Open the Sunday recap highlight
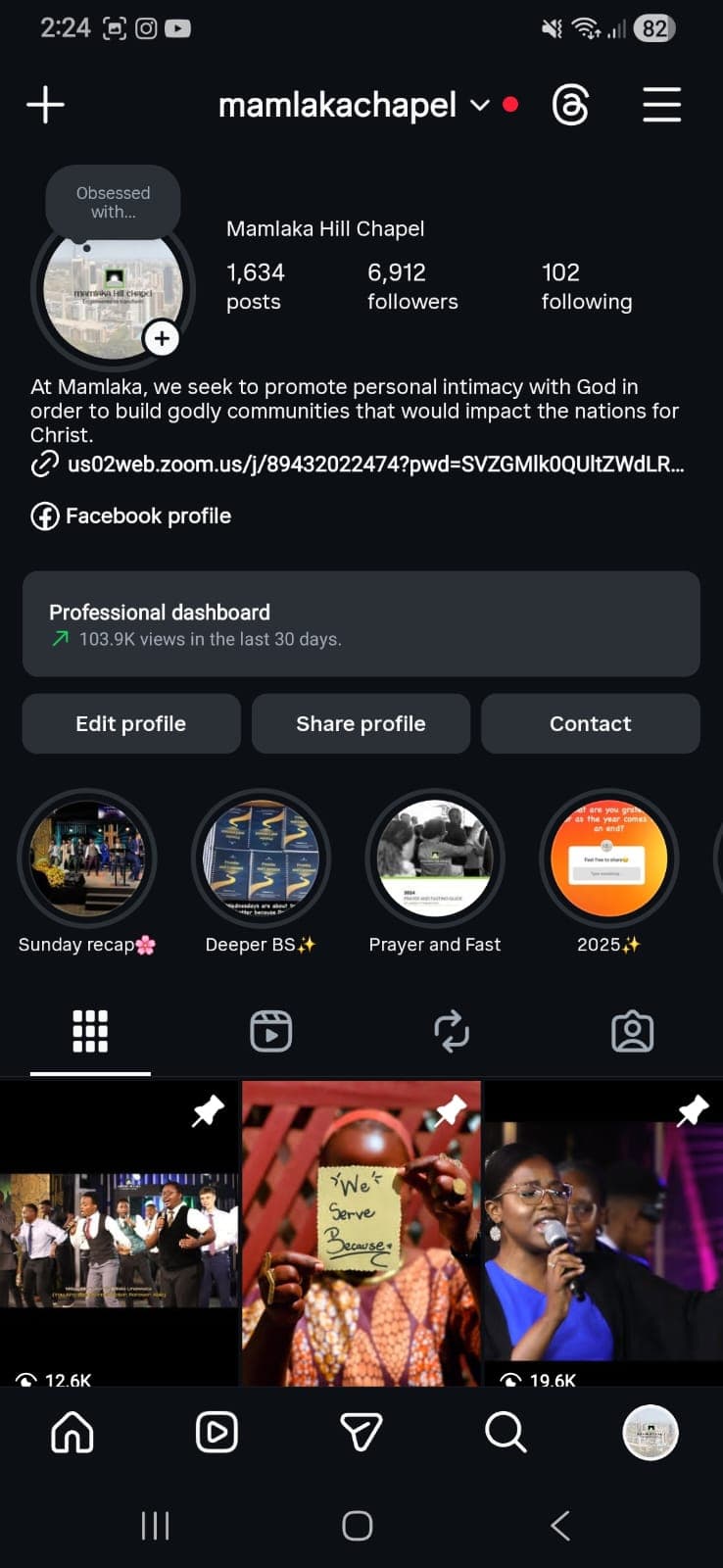The height and width of the screenshot is (1568, 723). (87, 858)
